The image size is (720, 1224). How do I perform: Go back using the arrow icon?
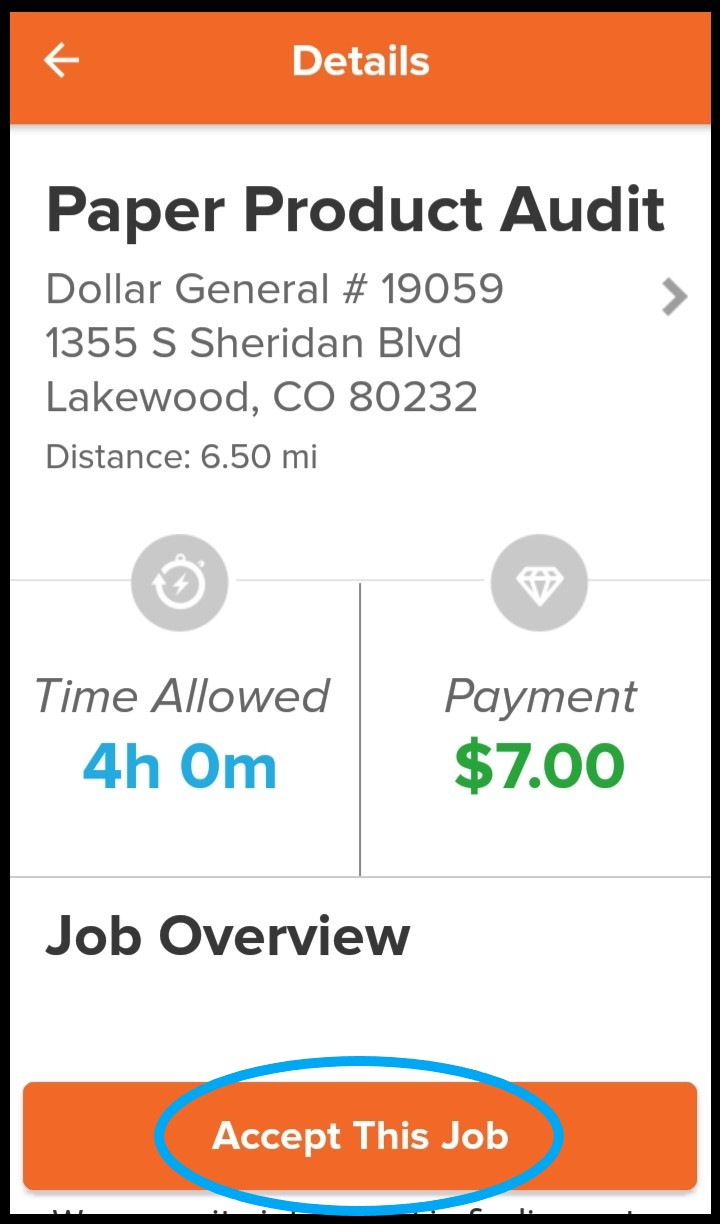click(61, 61)
